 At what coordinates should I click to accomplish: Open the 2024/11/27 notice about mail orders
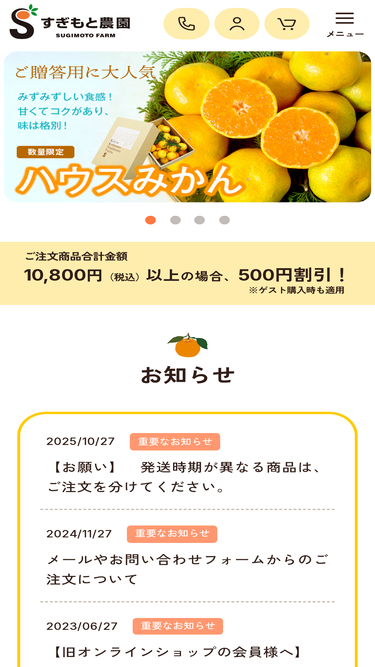(188, 557)
